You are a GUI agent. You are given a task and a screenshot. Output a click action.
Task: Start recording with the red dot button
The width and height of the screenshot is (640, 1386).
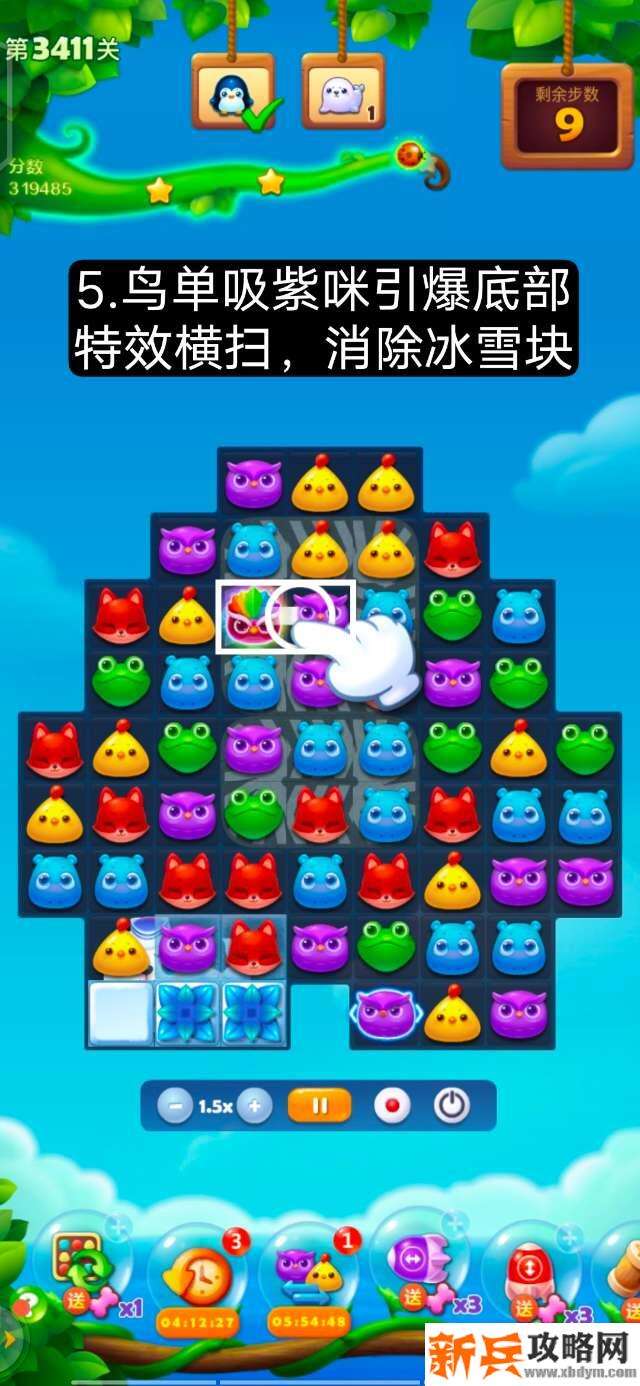pyautogui.click(x=391, y=1106)
